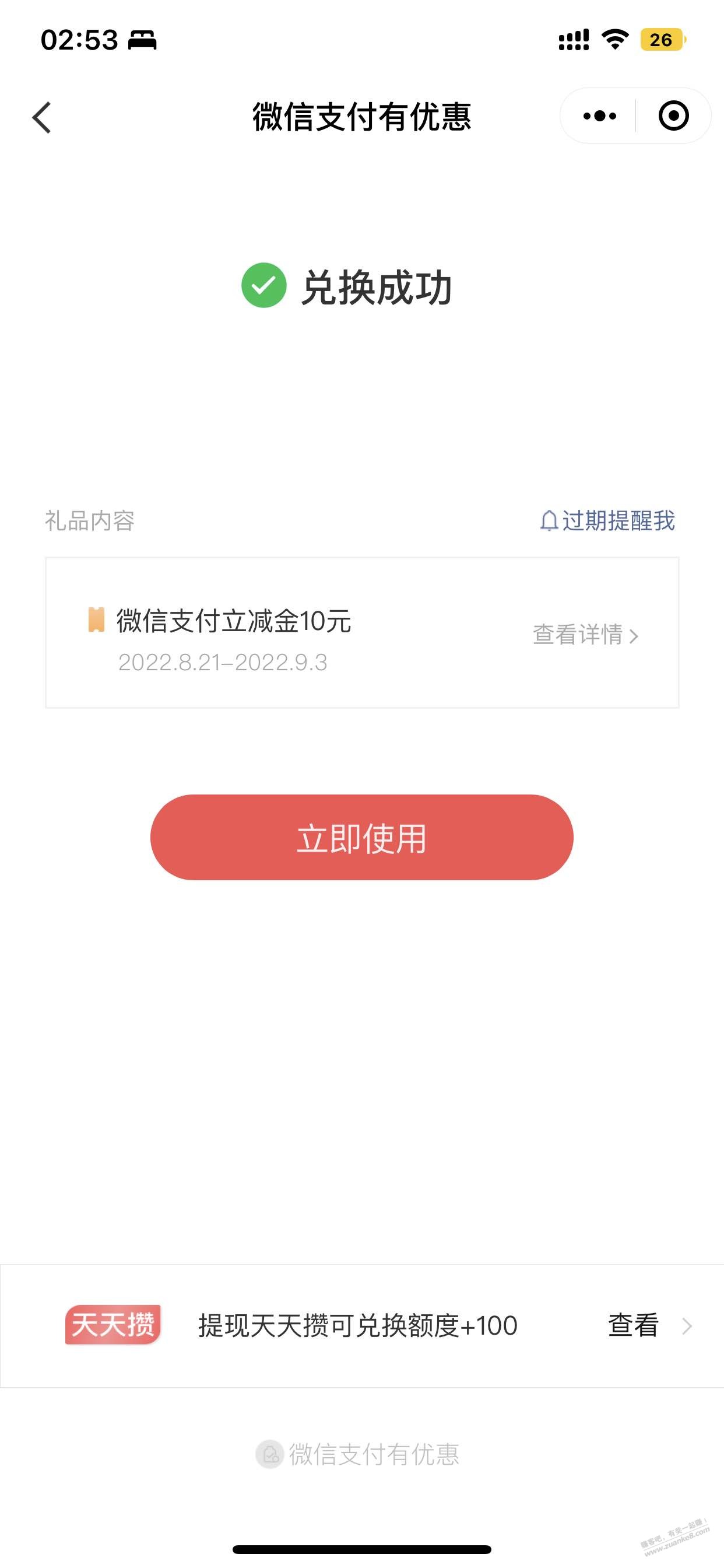Image resolution: width=724 pixels, height=1568 pixels.
Task: Tap the back chevron to return
Action: coord(41,117)
